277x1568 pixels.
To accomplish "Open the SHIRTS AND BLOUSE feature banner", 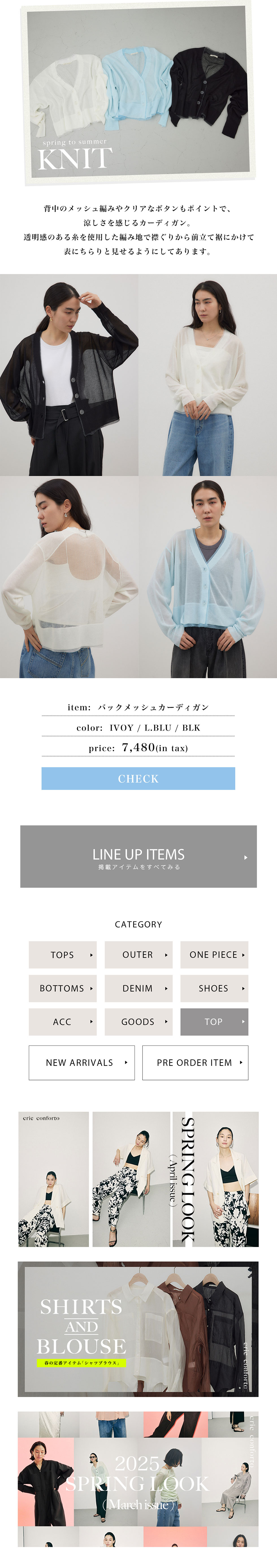I will point(138,1329).
